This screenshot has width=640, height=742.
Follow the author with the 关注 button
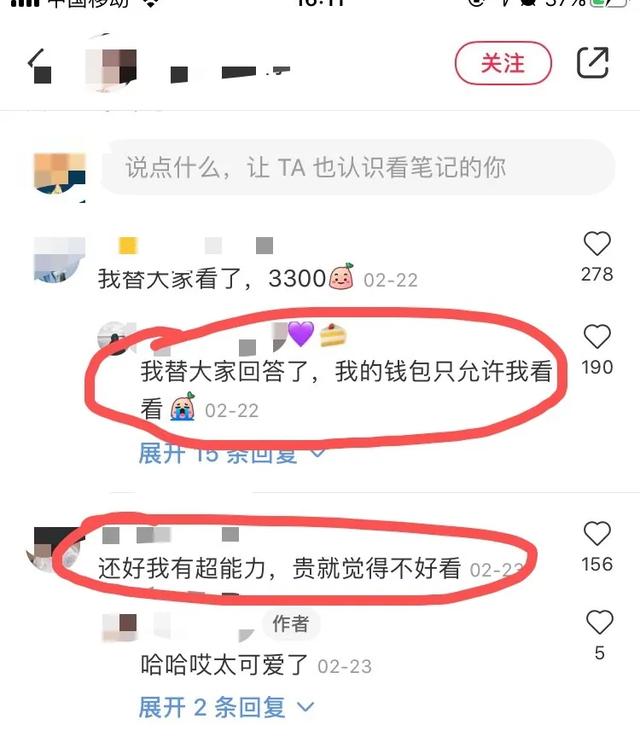point(503,64)
